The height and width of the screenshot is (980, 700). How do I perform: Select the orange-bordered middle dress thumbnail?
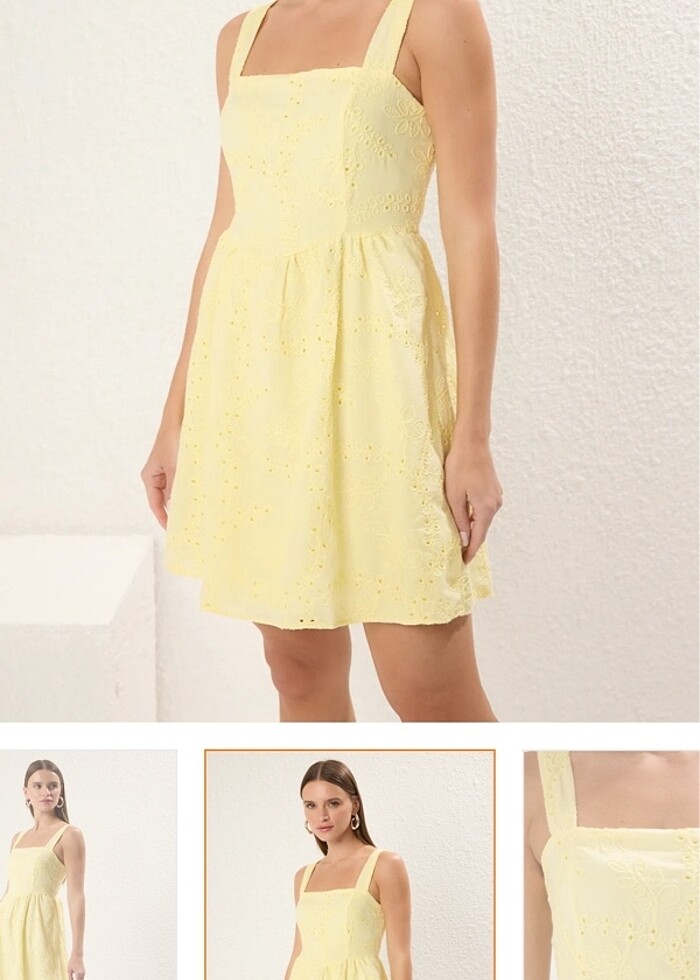pyautogui.click(x=350, y=865)
